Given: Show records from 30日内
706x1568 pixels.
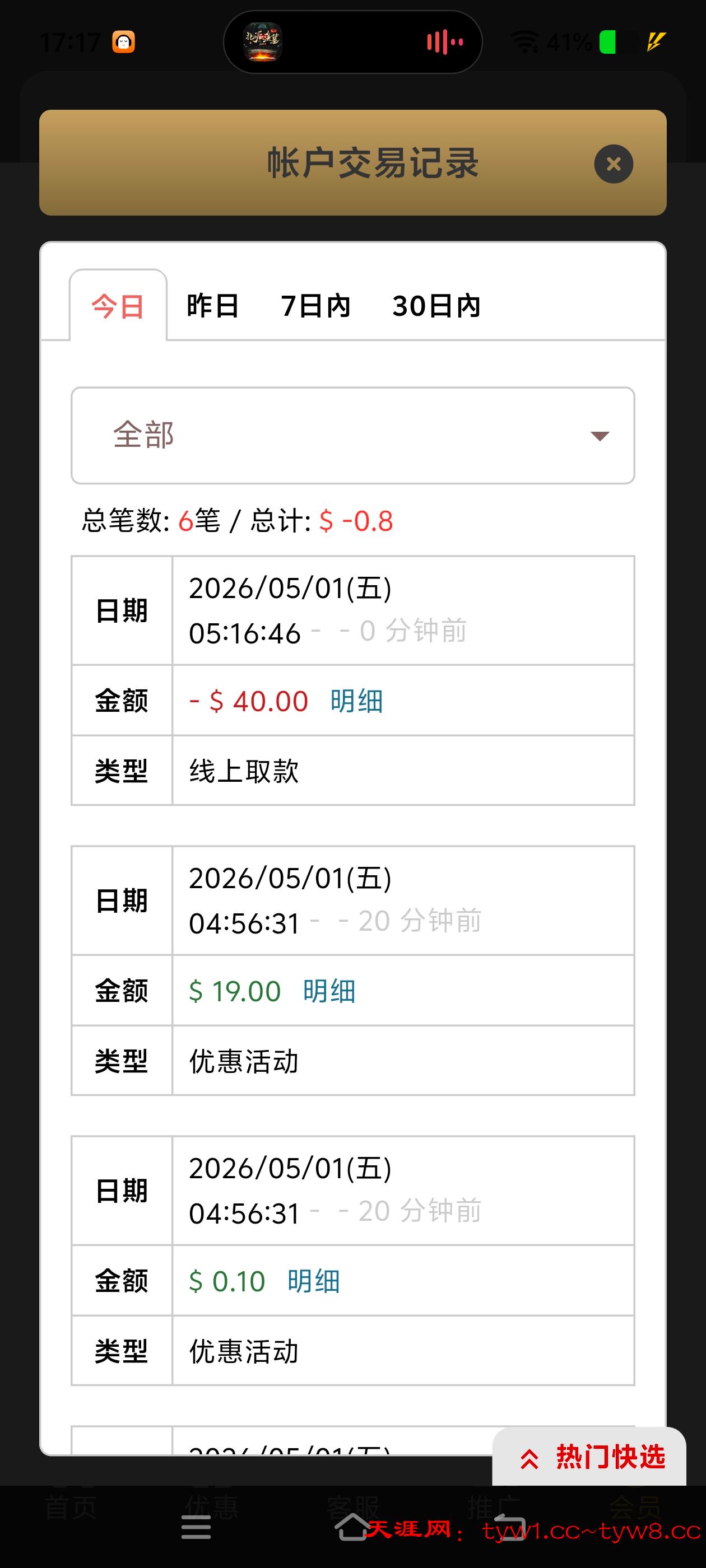Looking at the screenshot, I should (436, 306).
